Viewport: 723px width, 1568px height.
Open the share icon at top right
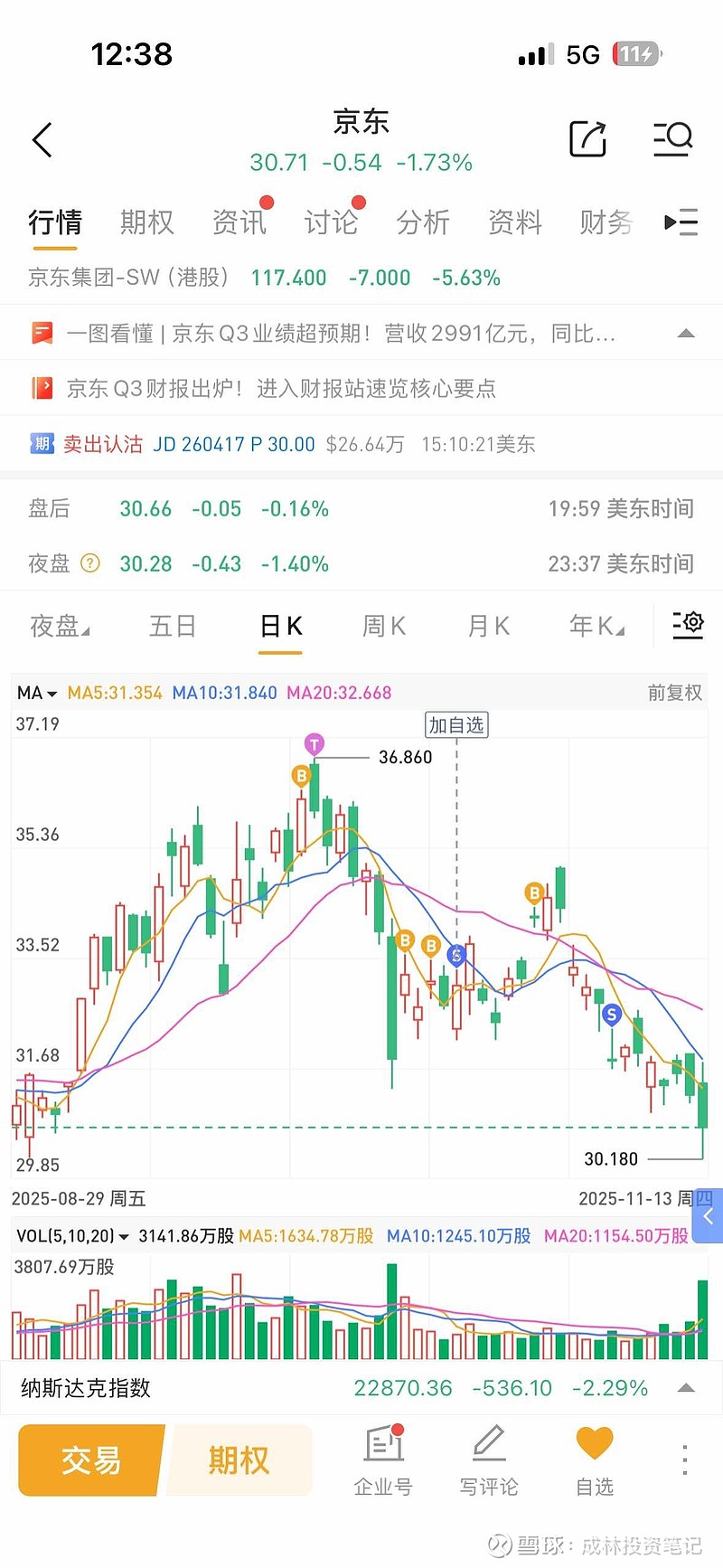click(x=587, y=139)
